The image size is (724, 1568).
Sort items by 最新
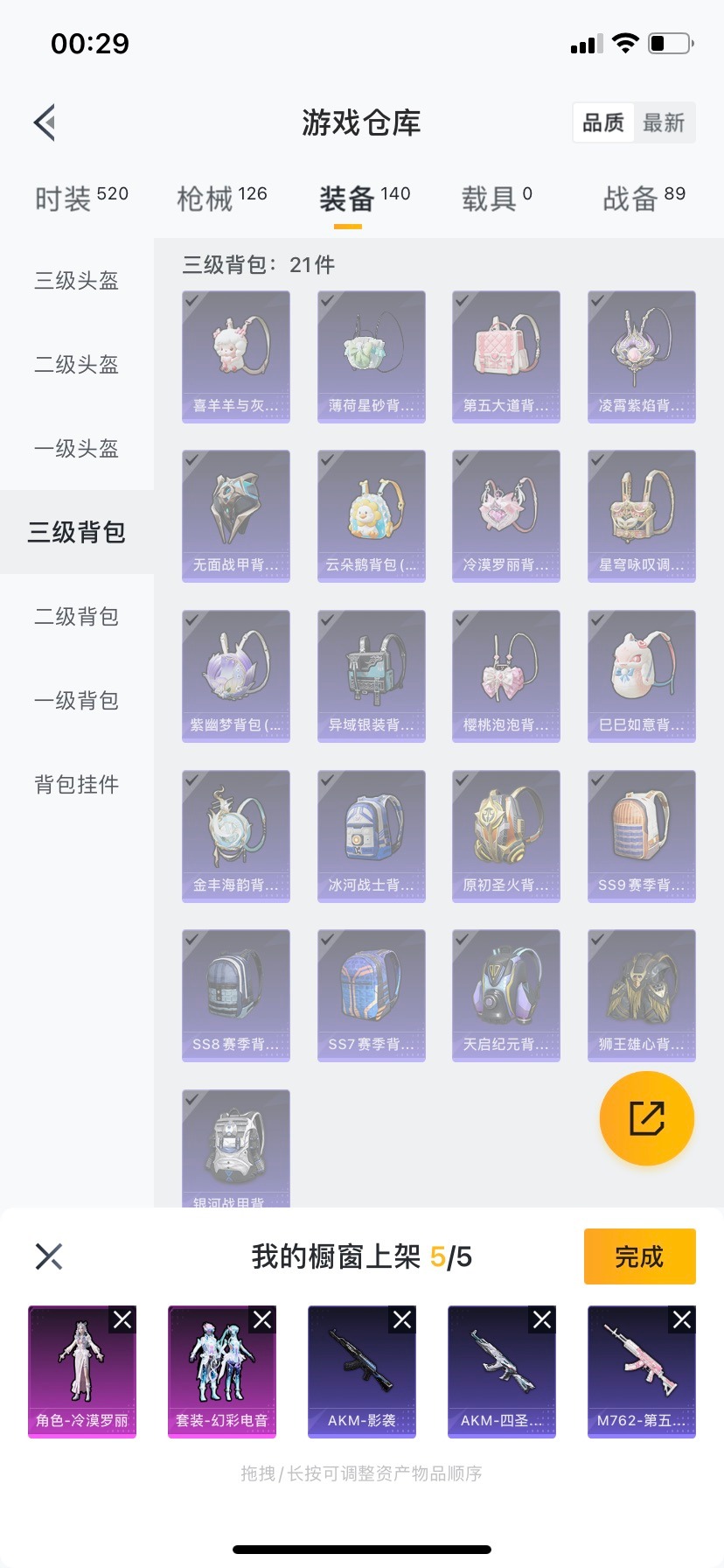[x=664, y=122]
